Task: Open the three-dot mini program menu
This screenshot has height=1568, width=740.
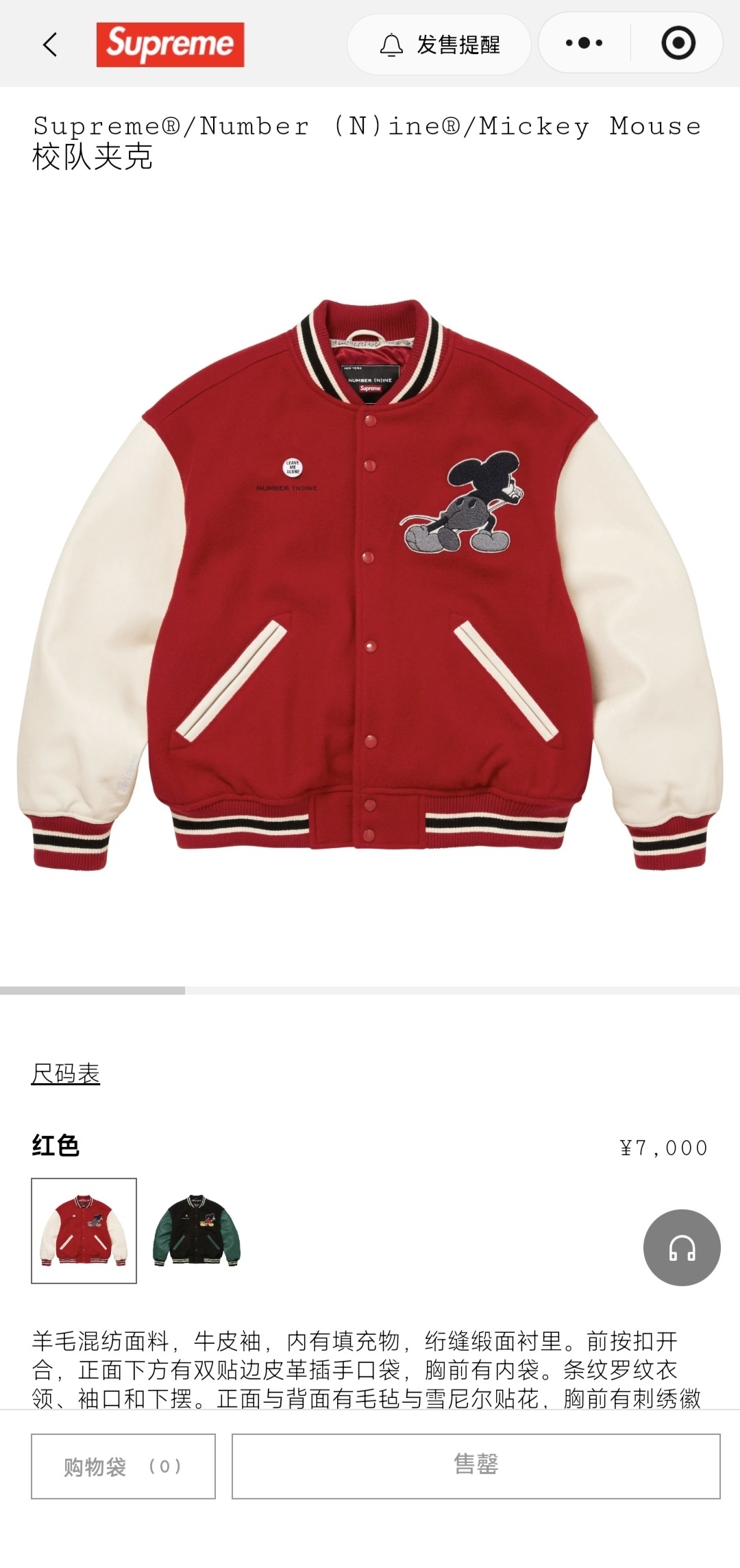Action: [x=584, y=43]
